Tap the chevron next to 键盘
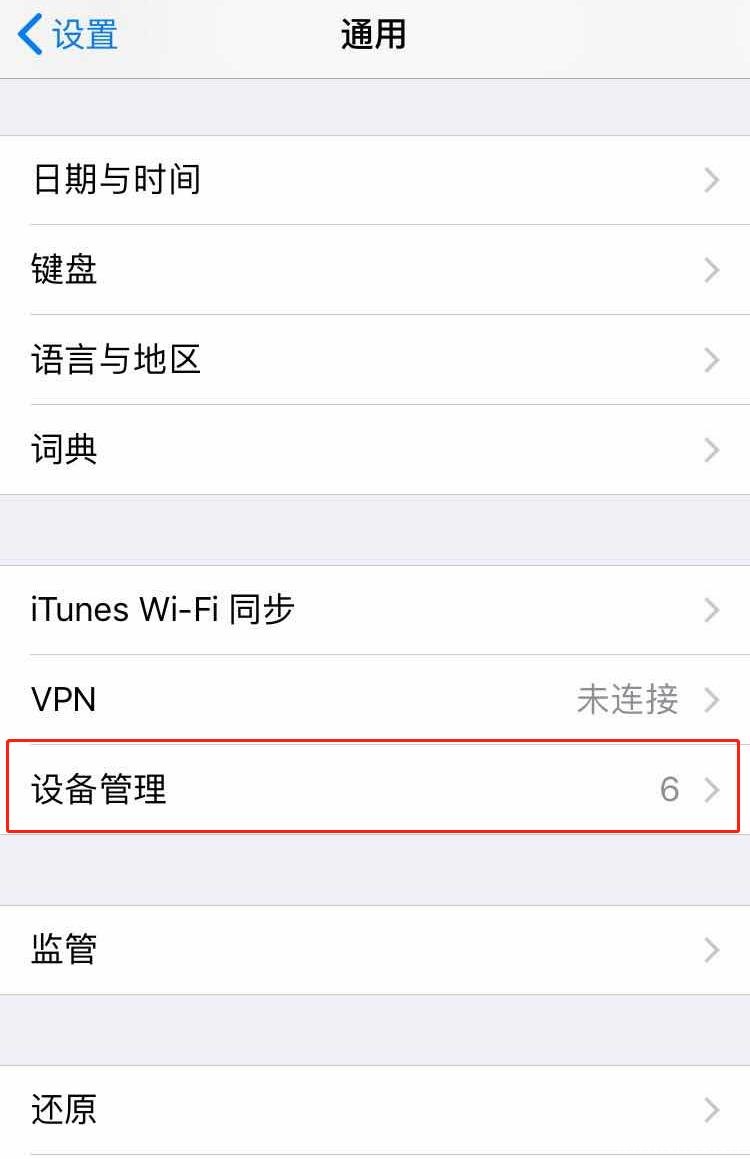 712,270
